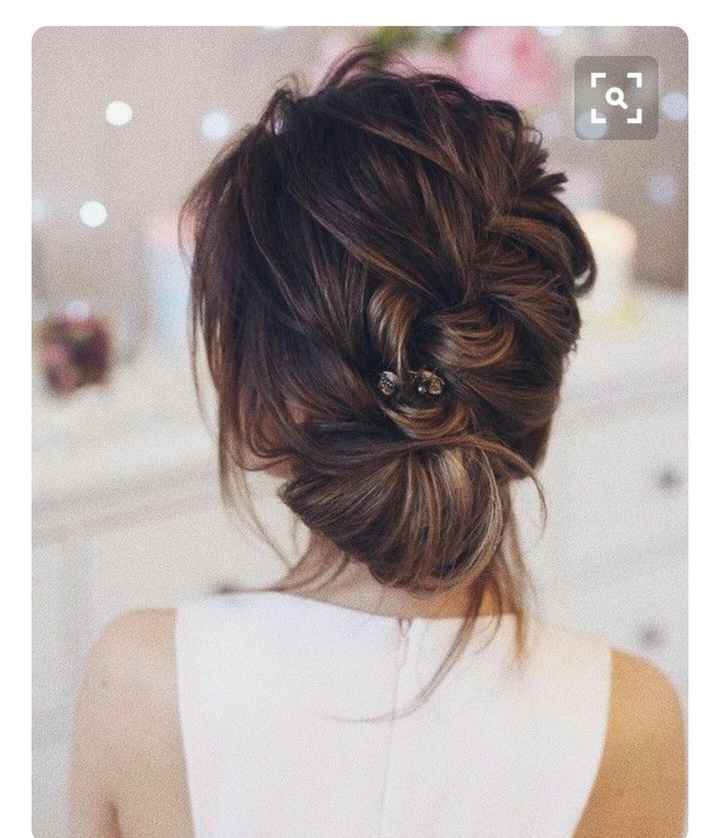Open visual search on this photo
The image size is (720, 838).
pos(616,98)
